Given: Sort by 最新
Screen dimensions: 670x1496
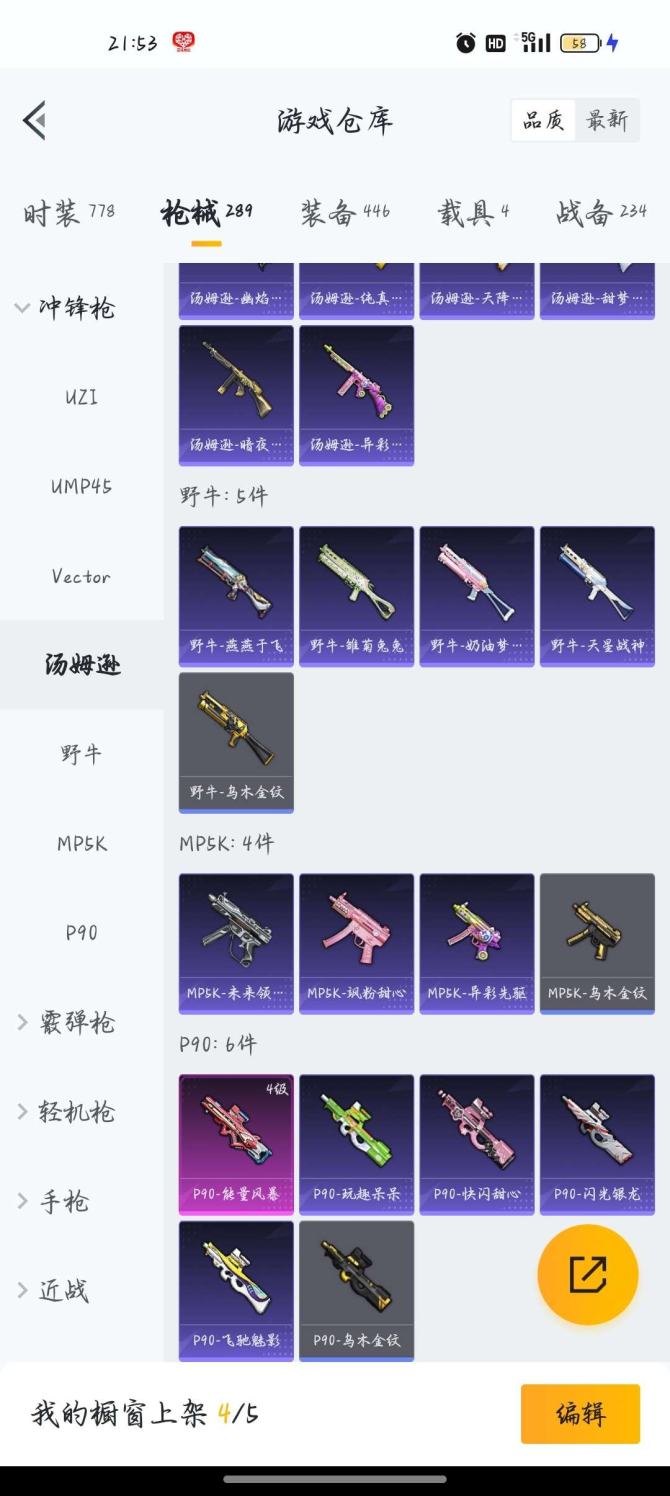Looking at the screenshot, I should click(606, 121).
